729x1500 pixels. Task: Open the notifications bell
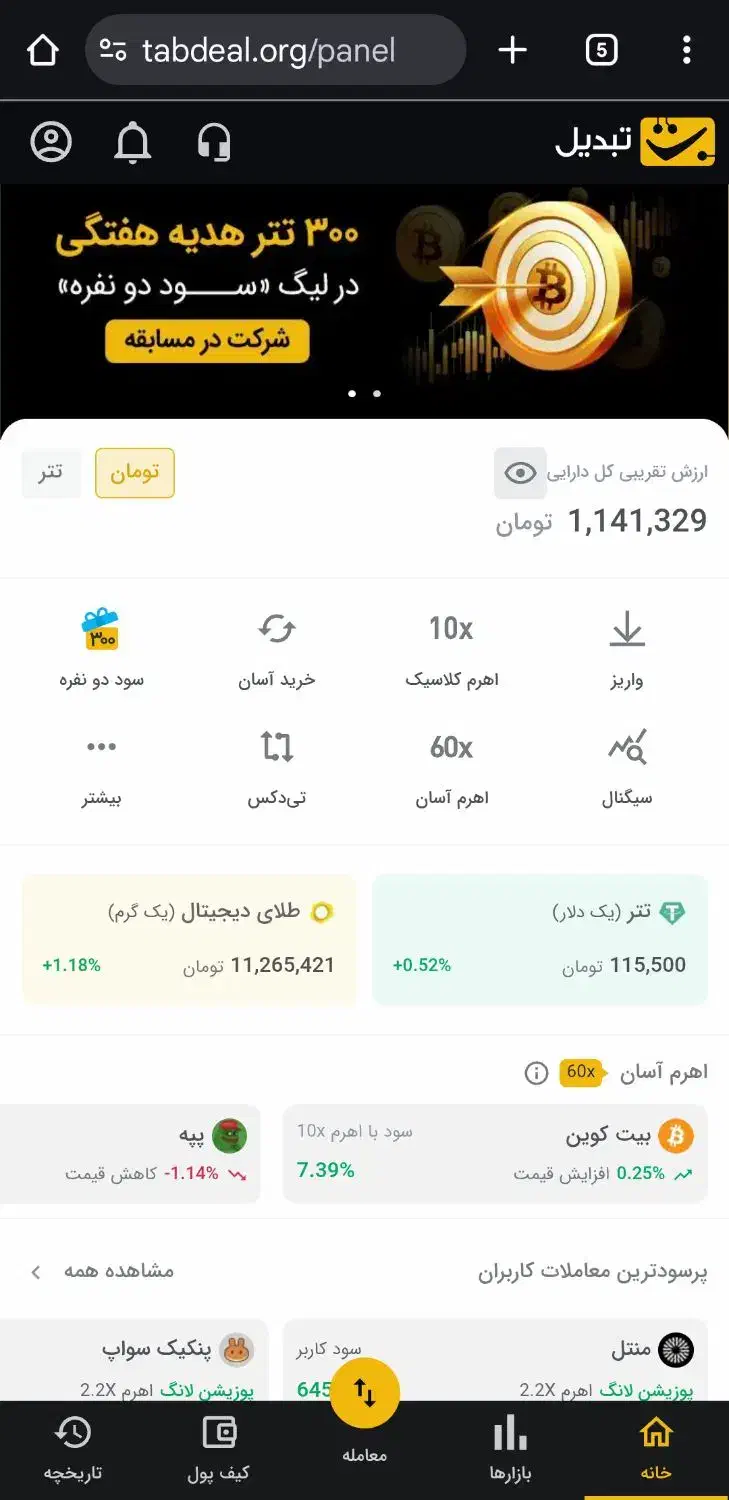(132, 142)
